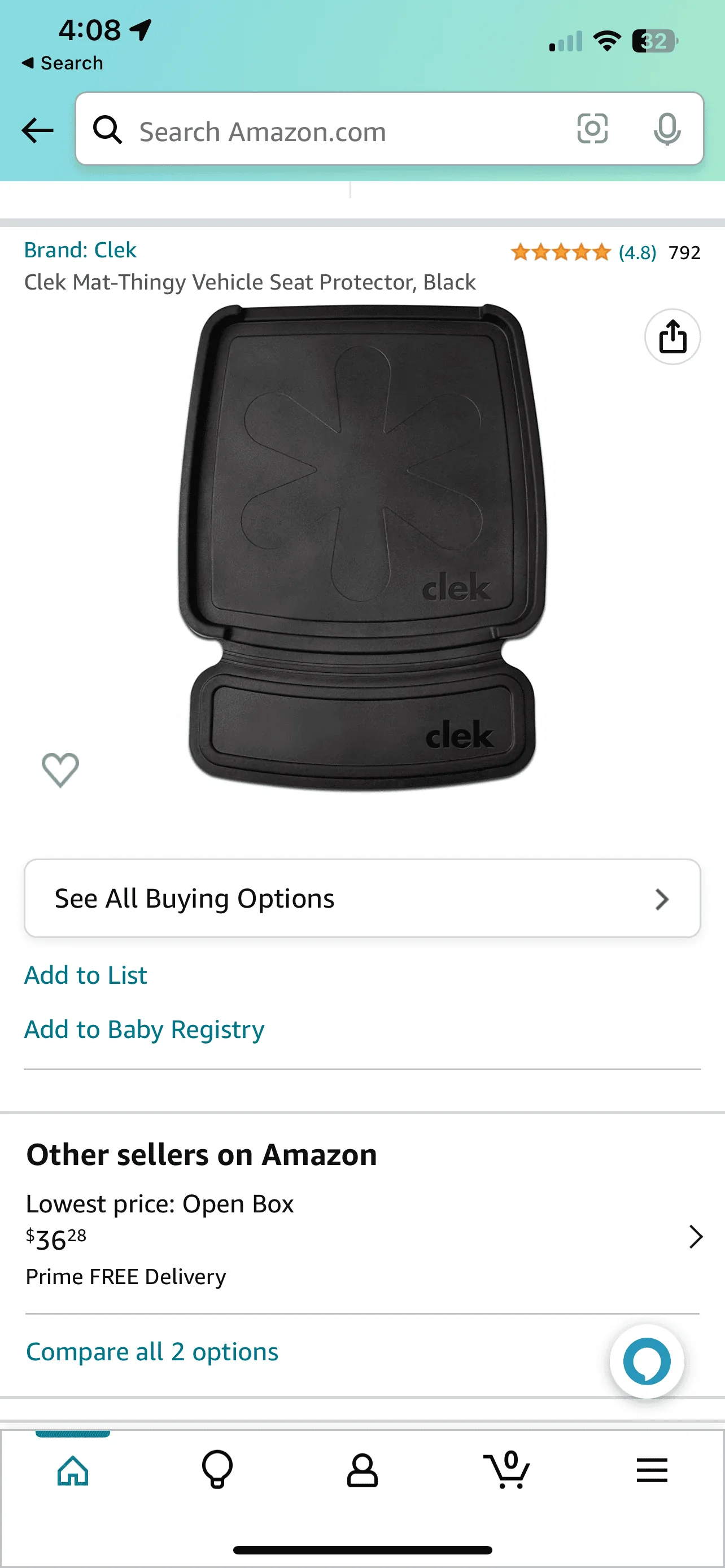725x1568 pixels.
Task: Go to the account profile tab
Action: [362, 1470]
